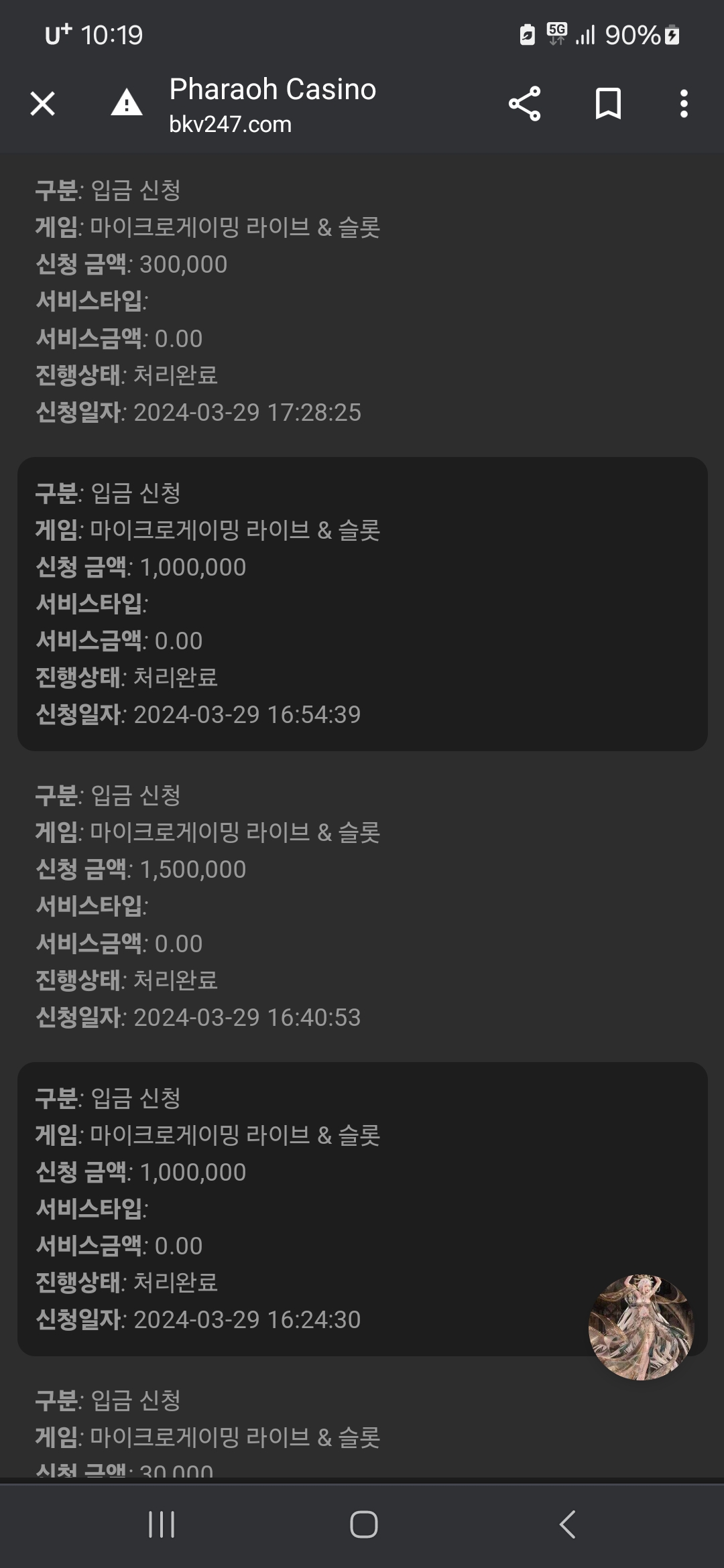Open the browser overflow menu
Image resolution: width=724 pixels, height=1568 pixels.
coord(683,104)
